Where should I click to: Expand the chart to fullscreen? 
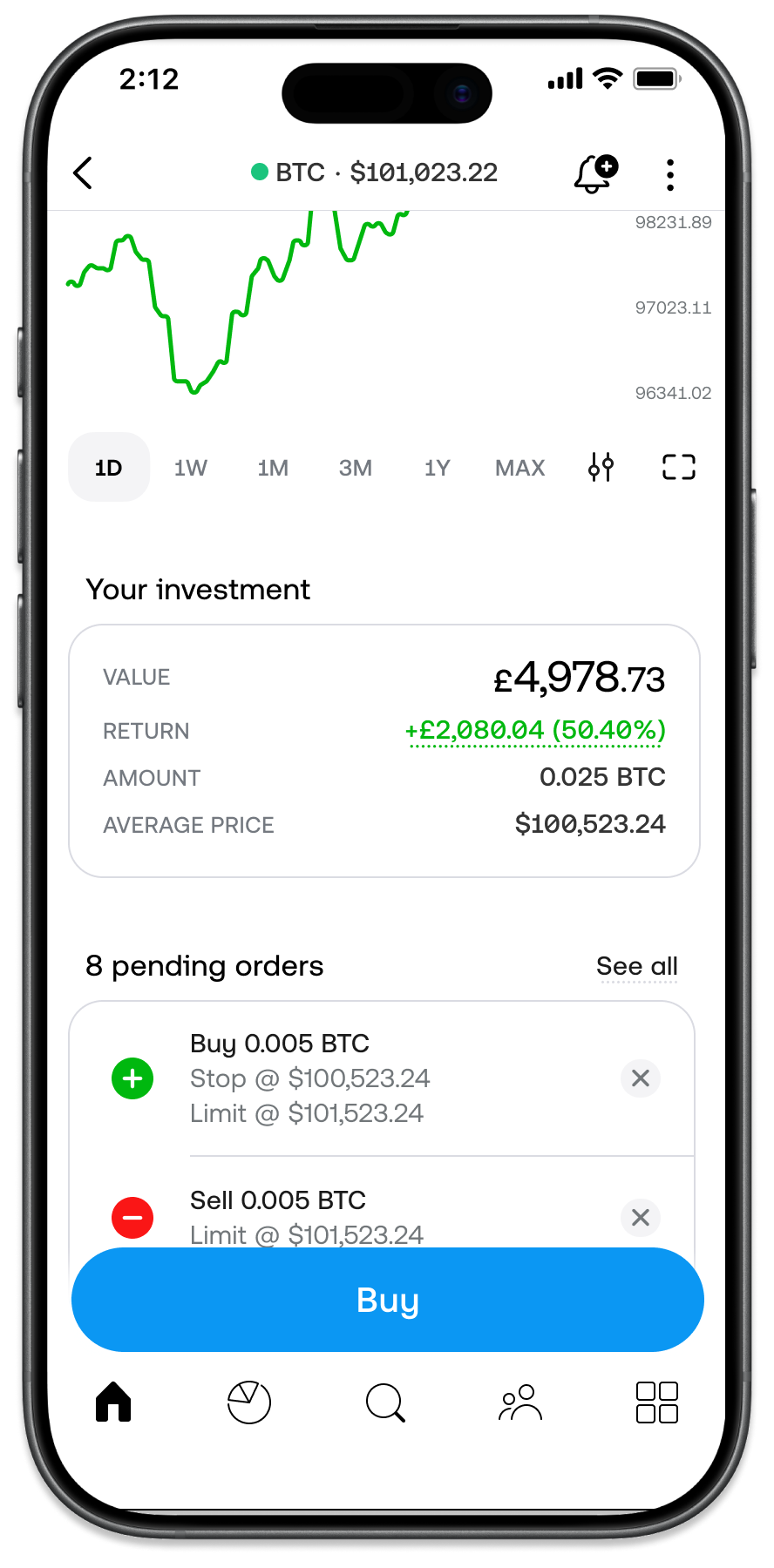(x=679, y=468)
